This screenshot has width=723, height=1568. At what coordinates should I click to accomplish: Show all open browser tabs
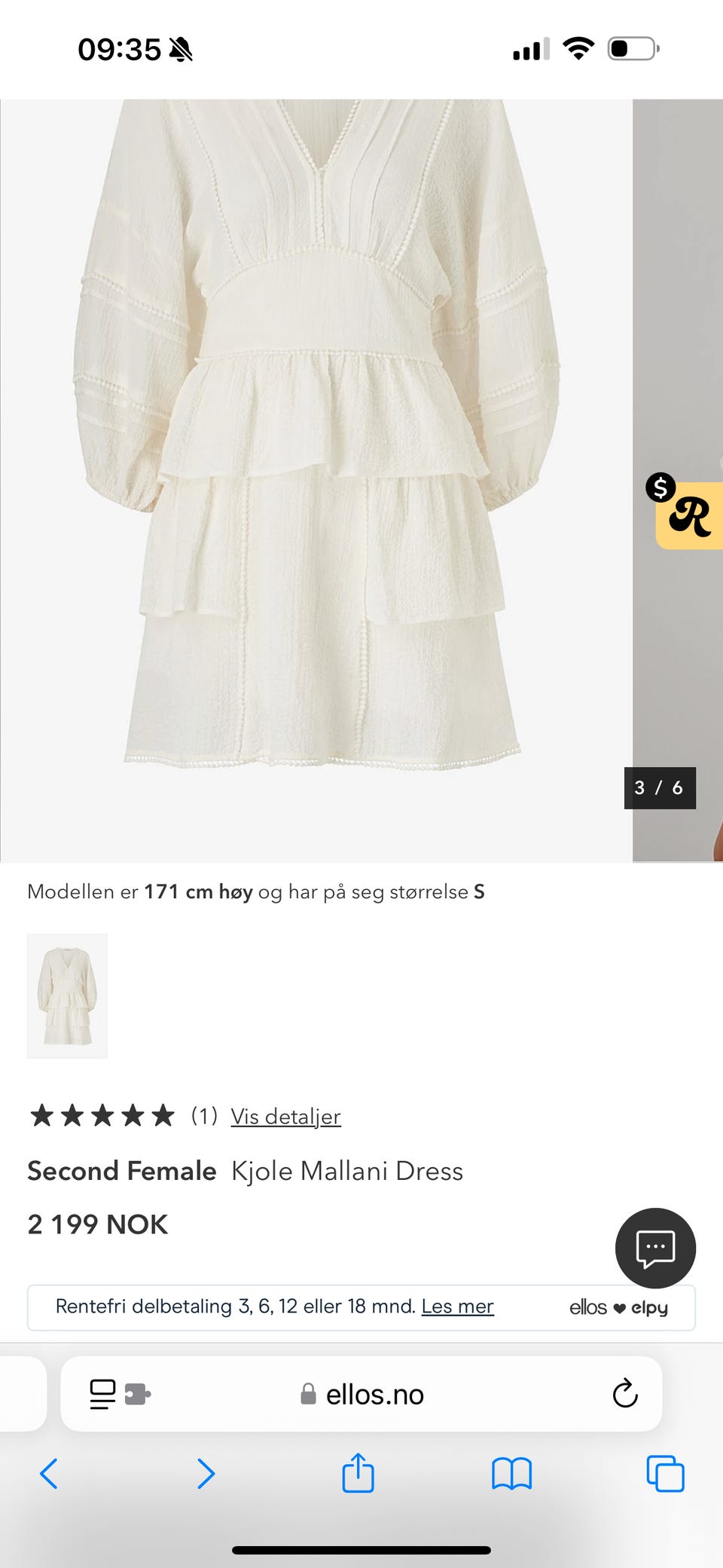click(665, 1473)
